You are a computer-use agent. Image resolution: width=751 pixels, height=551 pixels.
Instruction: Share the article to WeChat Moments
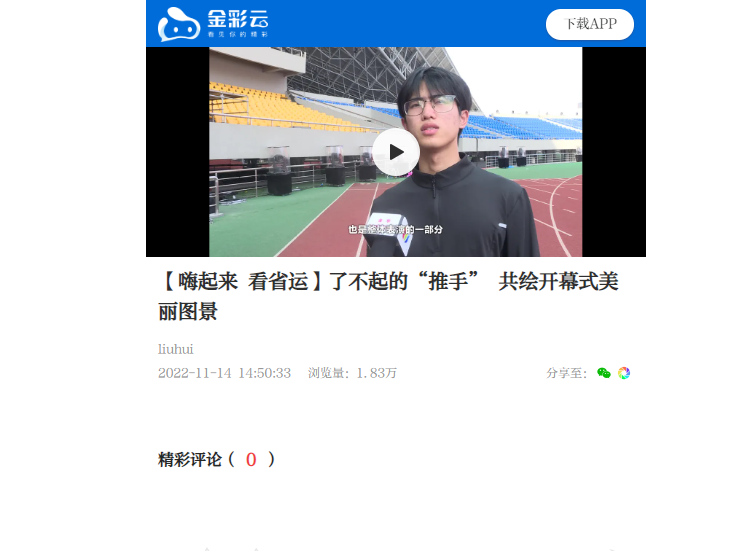point(624,373)
